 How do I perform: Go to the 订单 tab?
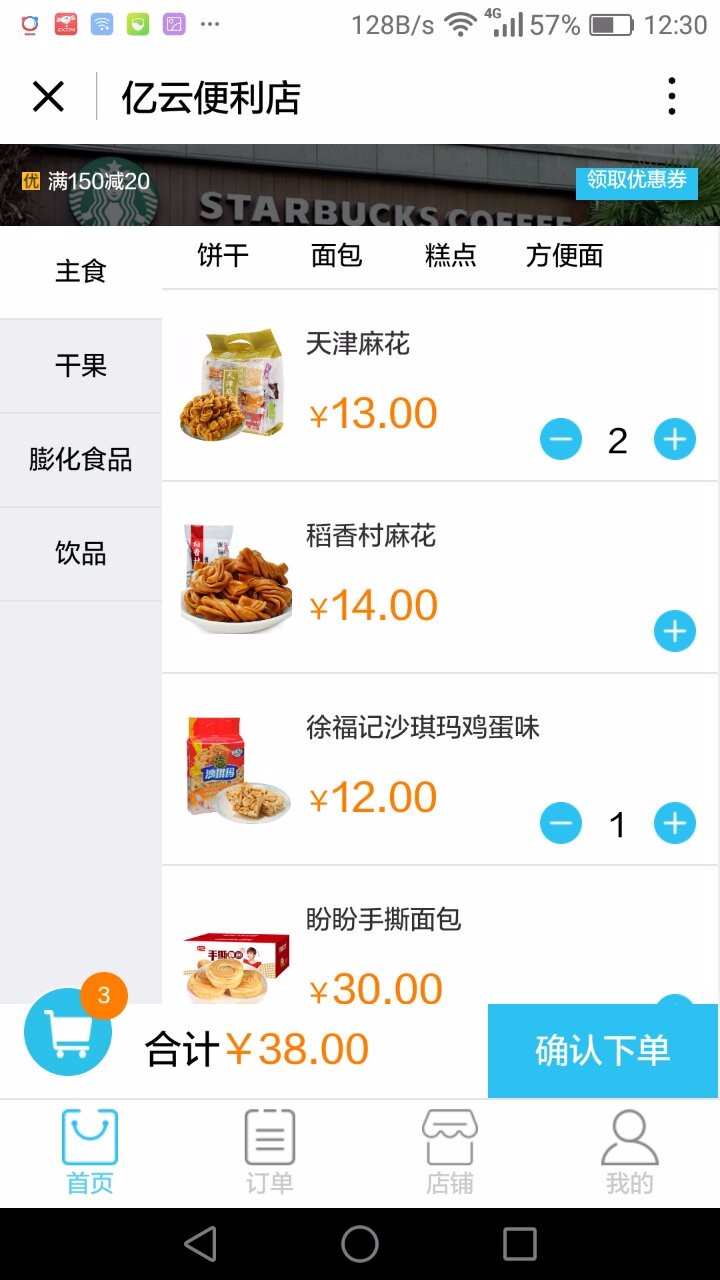tap(270, 1152)
